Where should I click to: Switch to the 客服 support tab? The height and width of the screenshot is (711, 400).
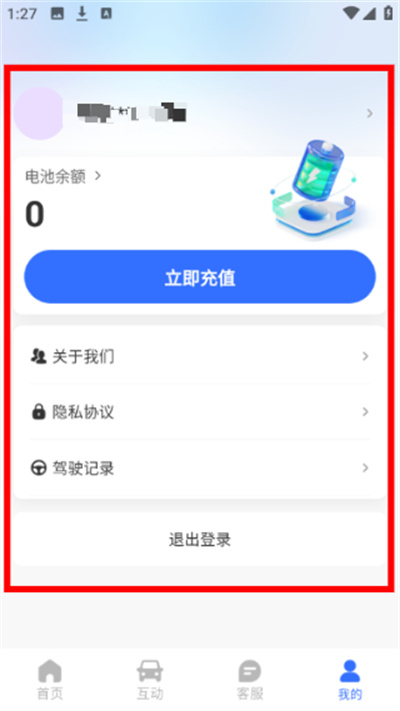tap(250, 679)
